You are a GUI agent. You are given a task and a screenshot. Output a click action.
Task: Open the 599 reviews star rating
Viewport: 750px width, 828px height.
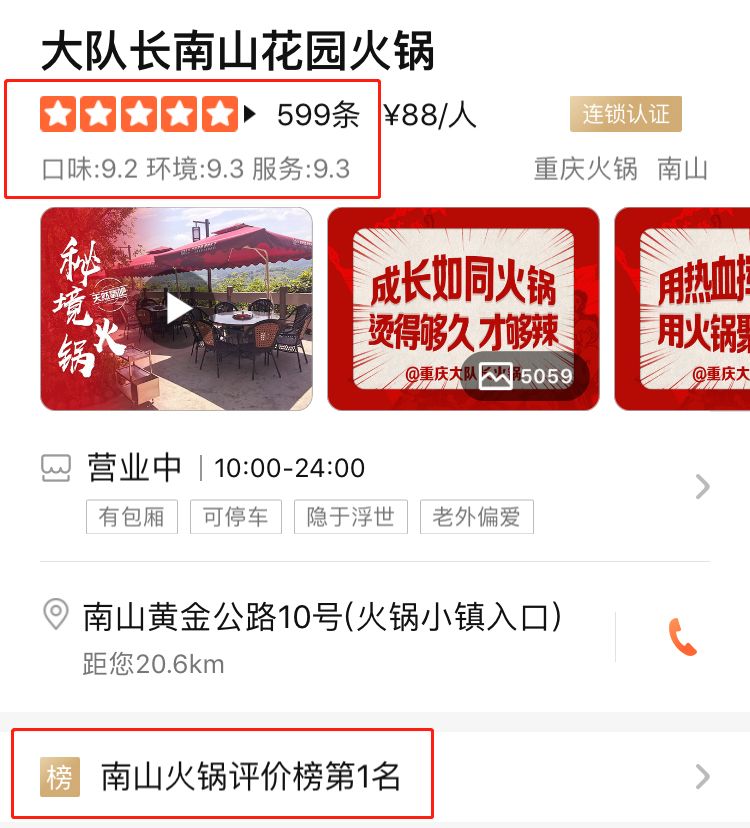coord(200,115)
